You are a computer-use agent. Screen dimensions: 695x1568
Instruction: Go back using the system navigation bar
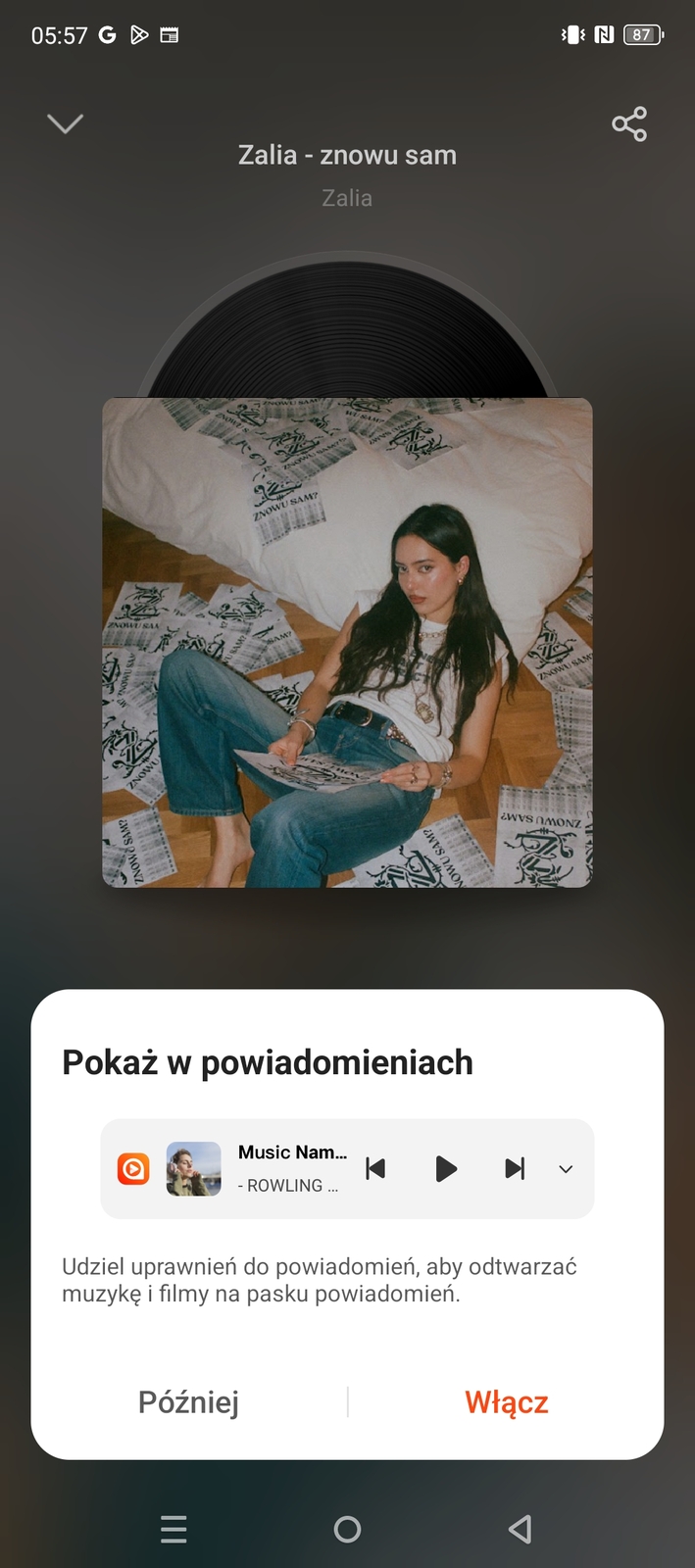click(x=521, y=1529)
